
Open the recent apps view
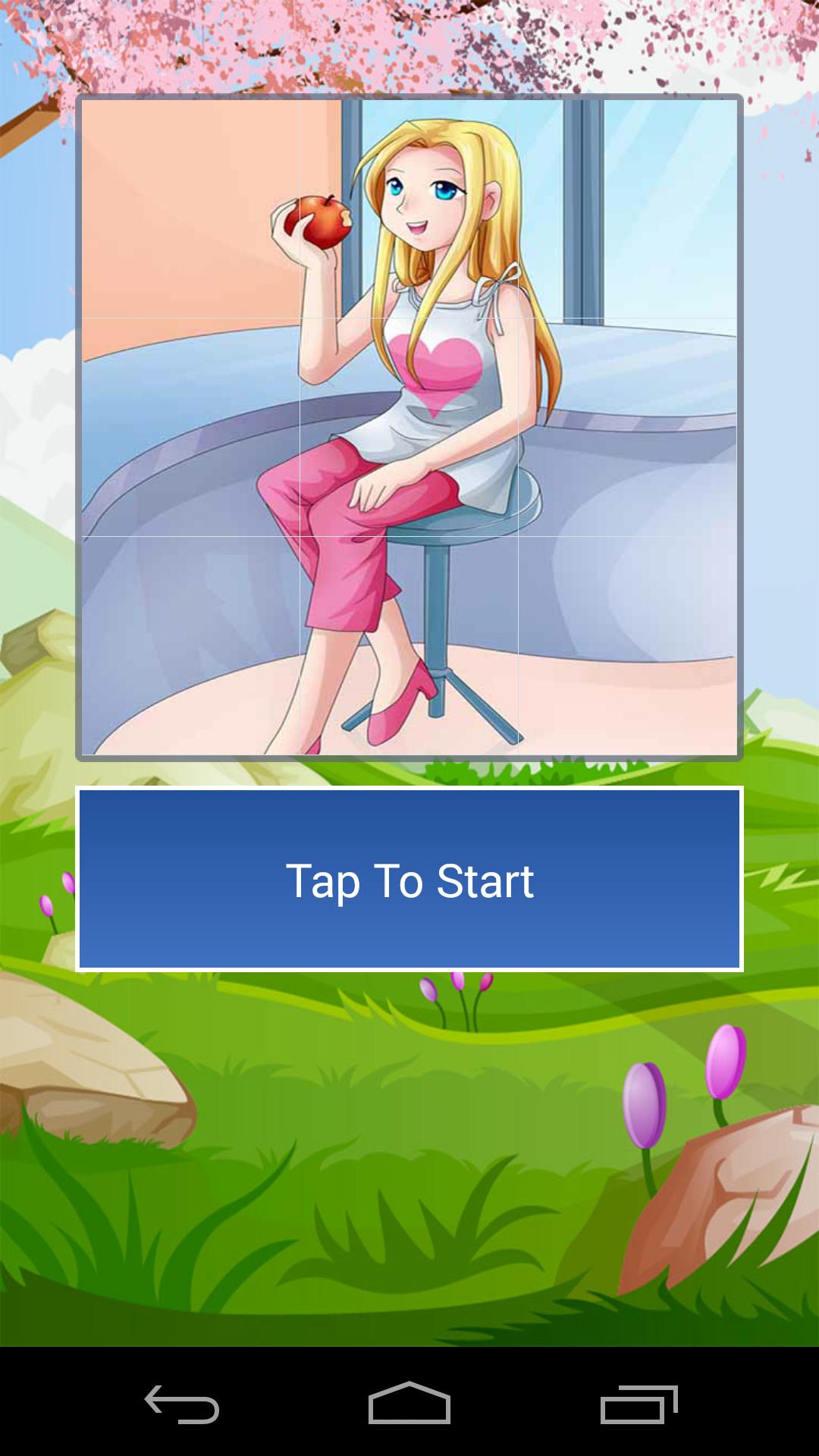click(x=639, y=1404)
